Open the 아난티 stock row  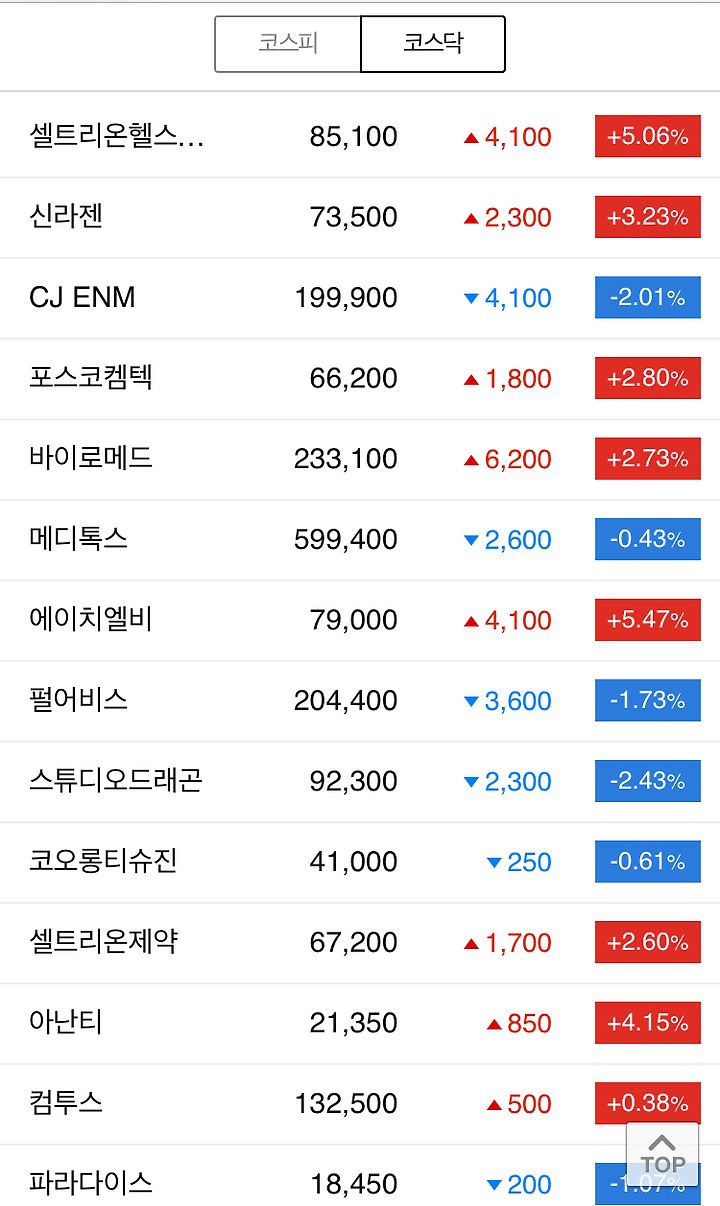[360, 1023]
